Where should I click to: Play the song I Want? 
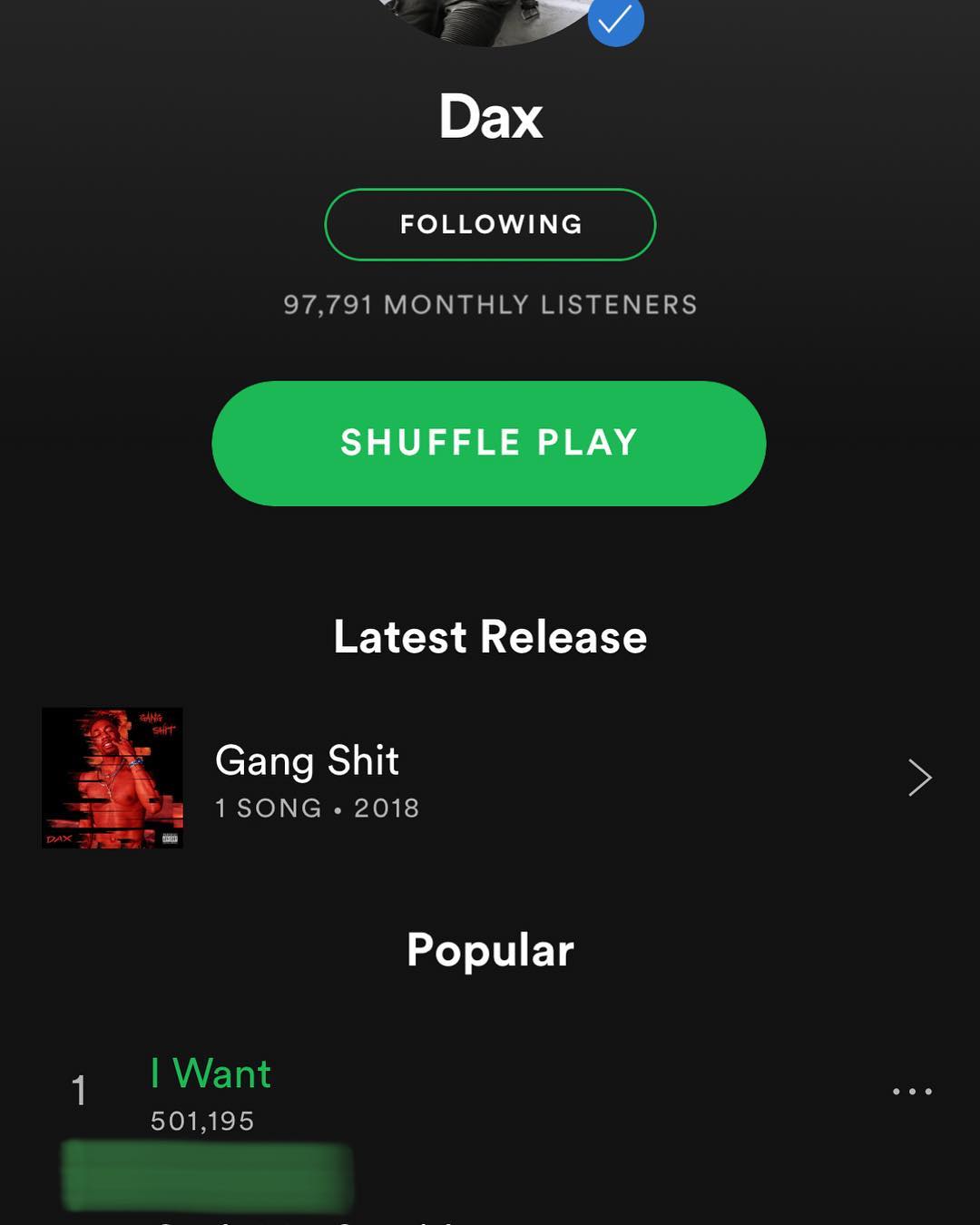coord(211,1073)
